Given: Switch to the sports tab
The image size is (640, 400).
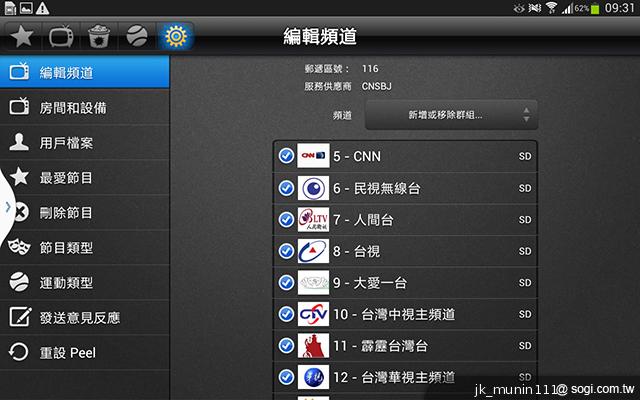Looking at the screenshot, I should coord(137,38).
